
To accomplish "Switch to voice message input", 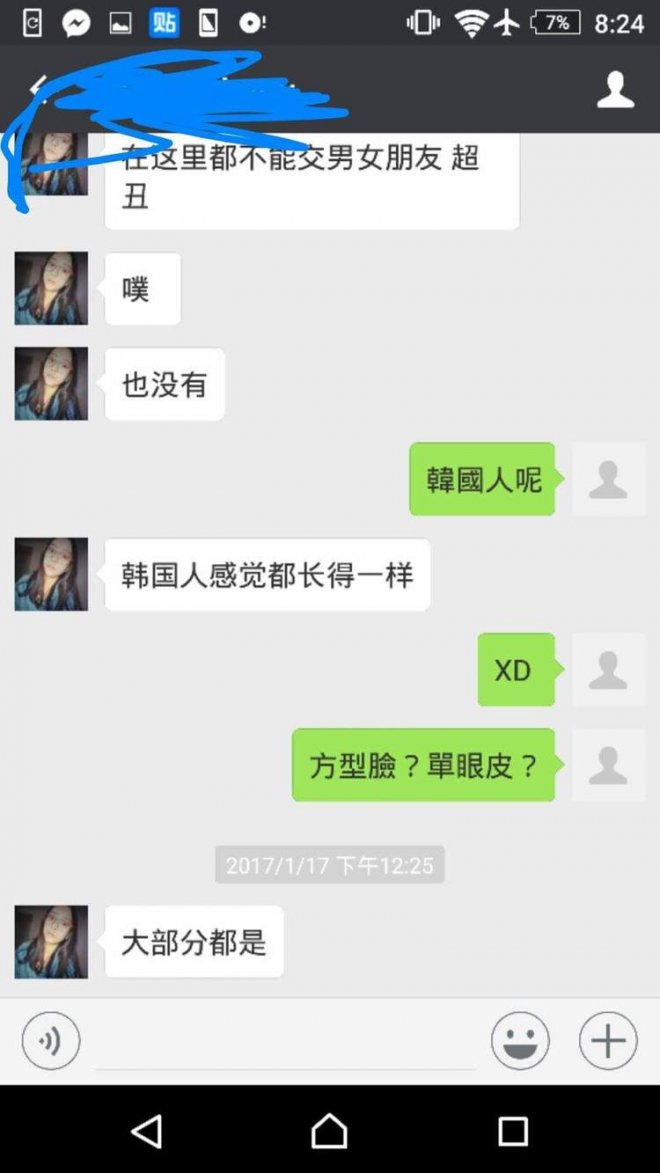I will tap(51, 1041).
